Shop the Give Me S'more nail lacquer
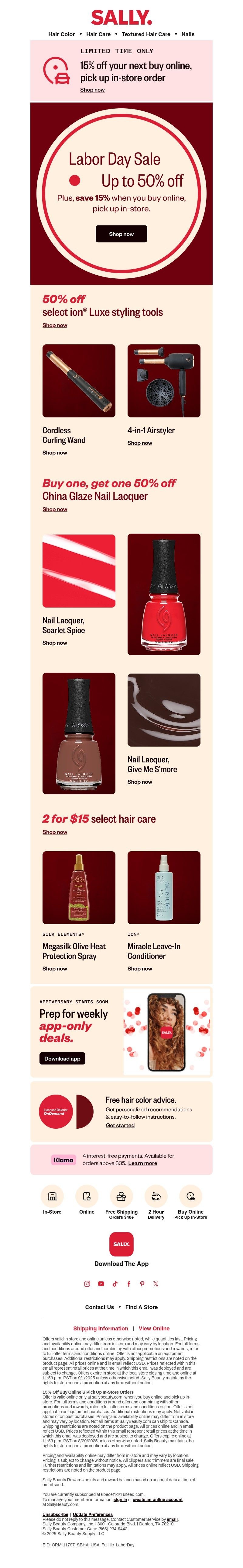This screenshot has height=1568, width=243. [140, 782]
